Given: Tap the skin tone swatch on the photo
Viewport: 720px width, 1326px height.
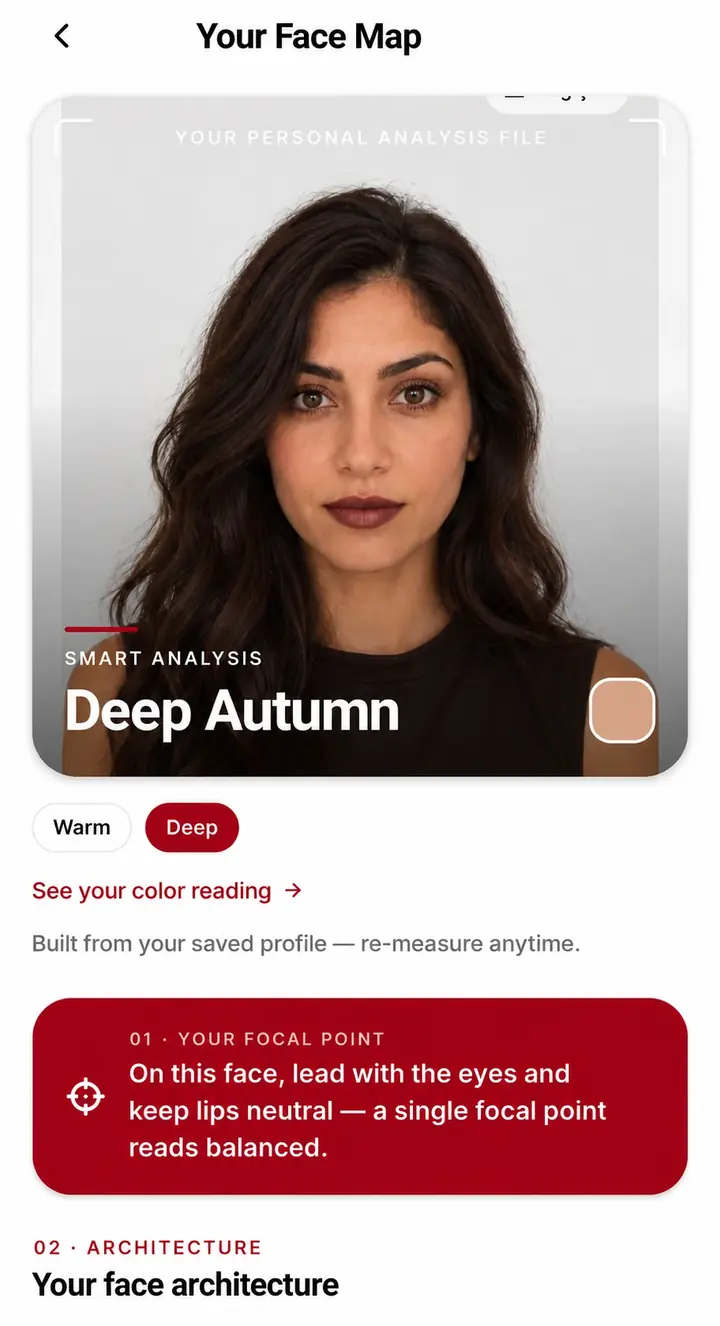Looking at the screenshot, I should point(622,711).
